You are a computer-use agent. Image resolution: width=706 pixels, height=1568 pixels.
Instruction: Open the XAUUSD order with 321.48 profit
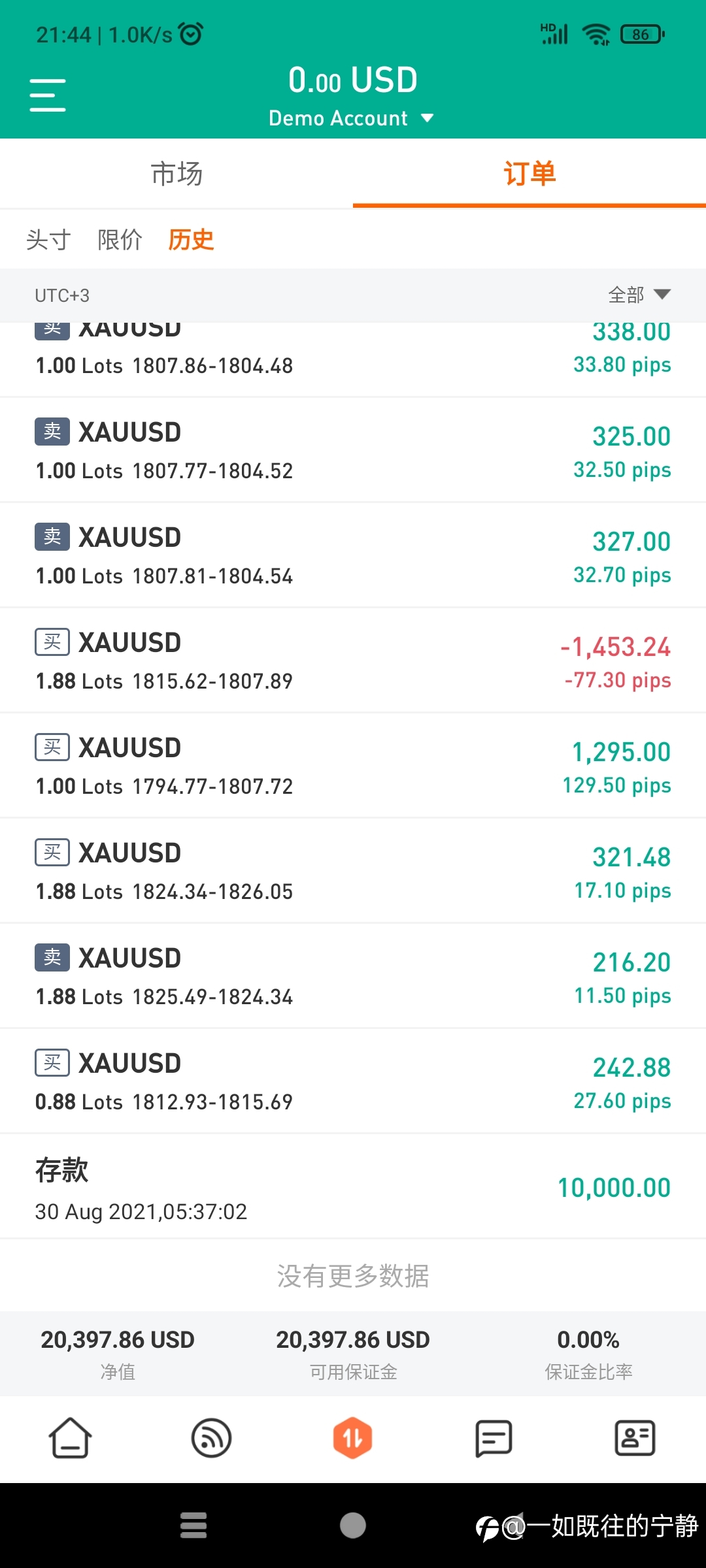pos(353,871)
